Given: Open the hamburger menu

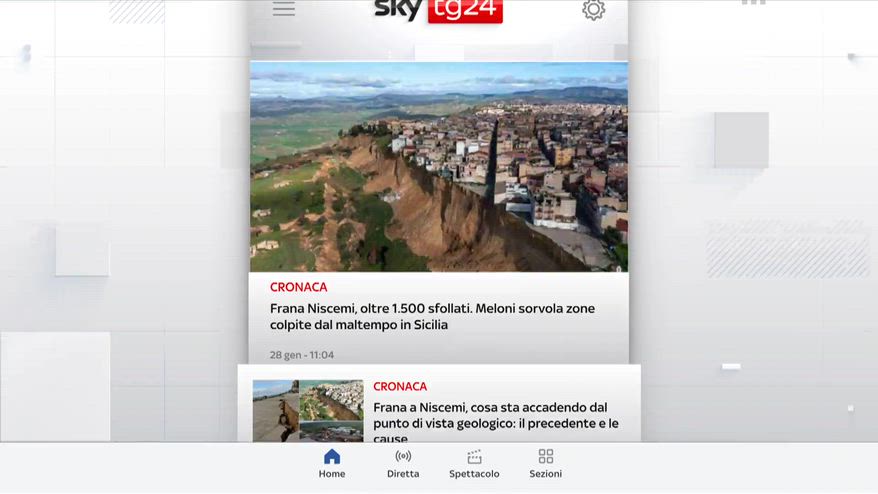Looking at the screenshot, I should [x=284, y=9].
